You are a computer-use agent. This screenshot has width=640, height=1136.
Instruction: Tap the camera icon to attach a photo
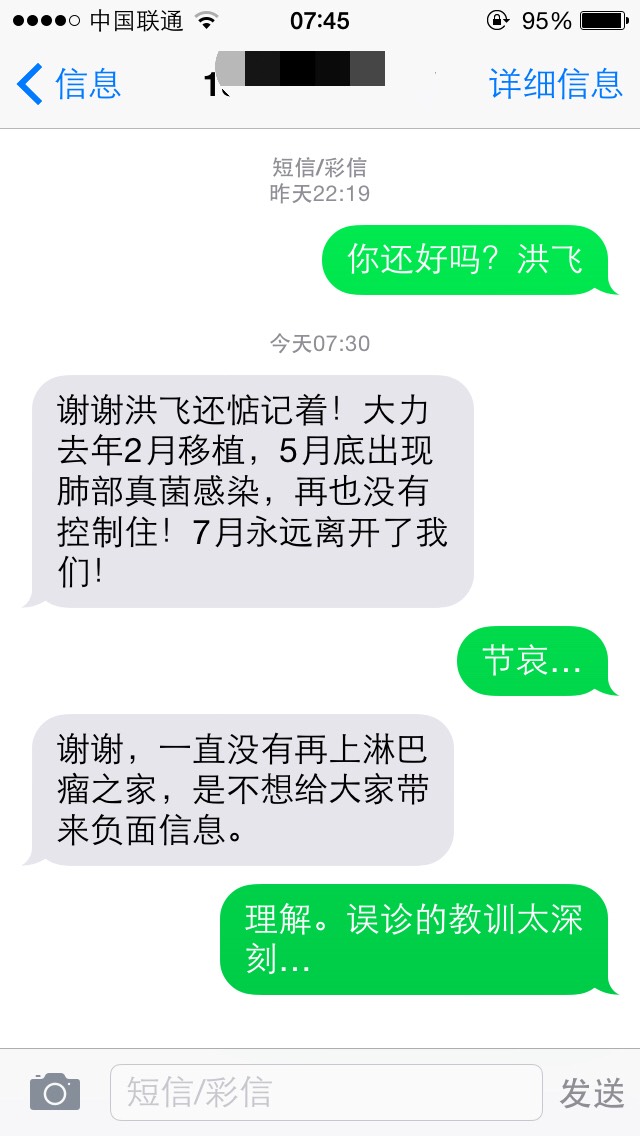coord(54,1092)
